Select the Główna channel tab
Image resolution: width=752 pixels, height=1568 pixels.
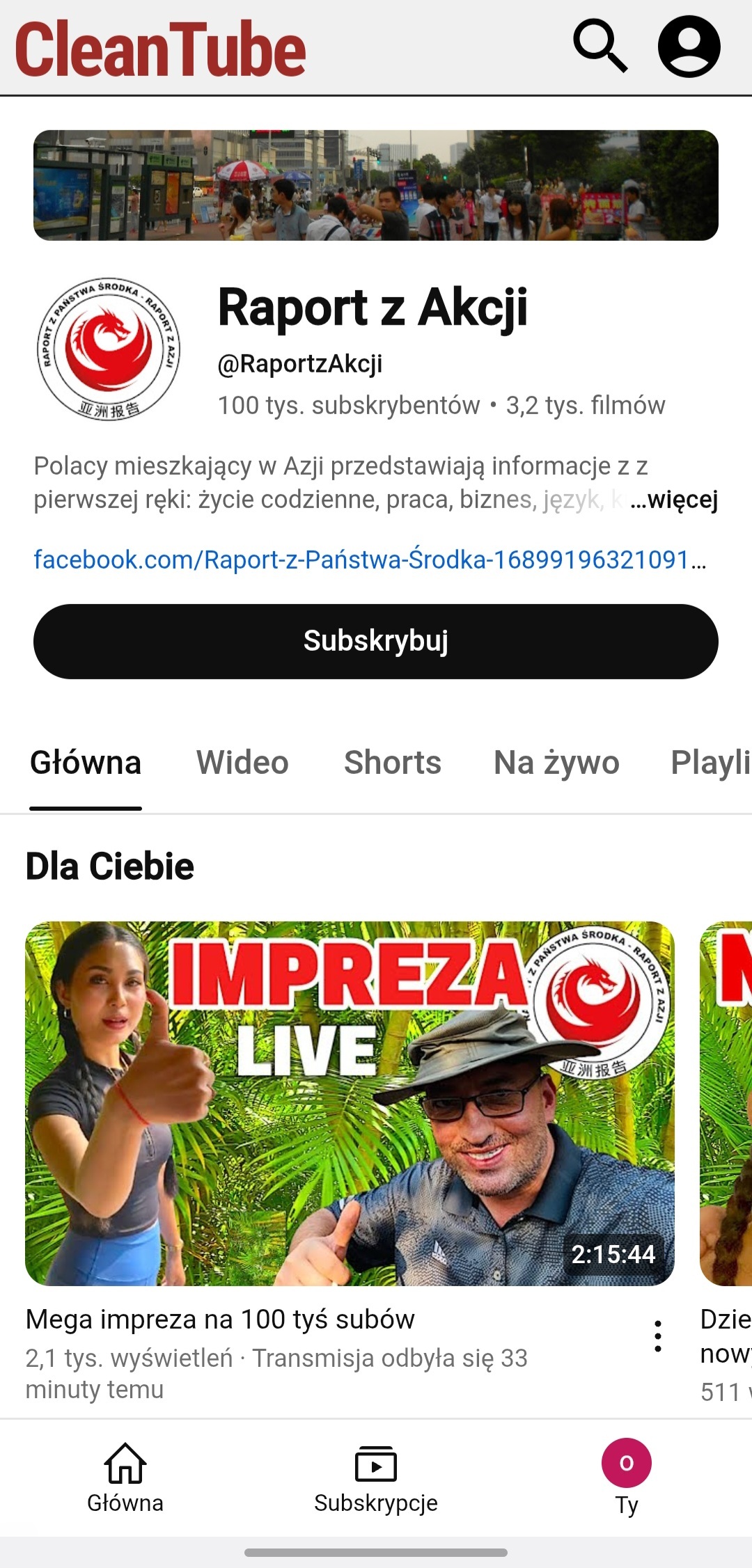[x=86, y=763]
